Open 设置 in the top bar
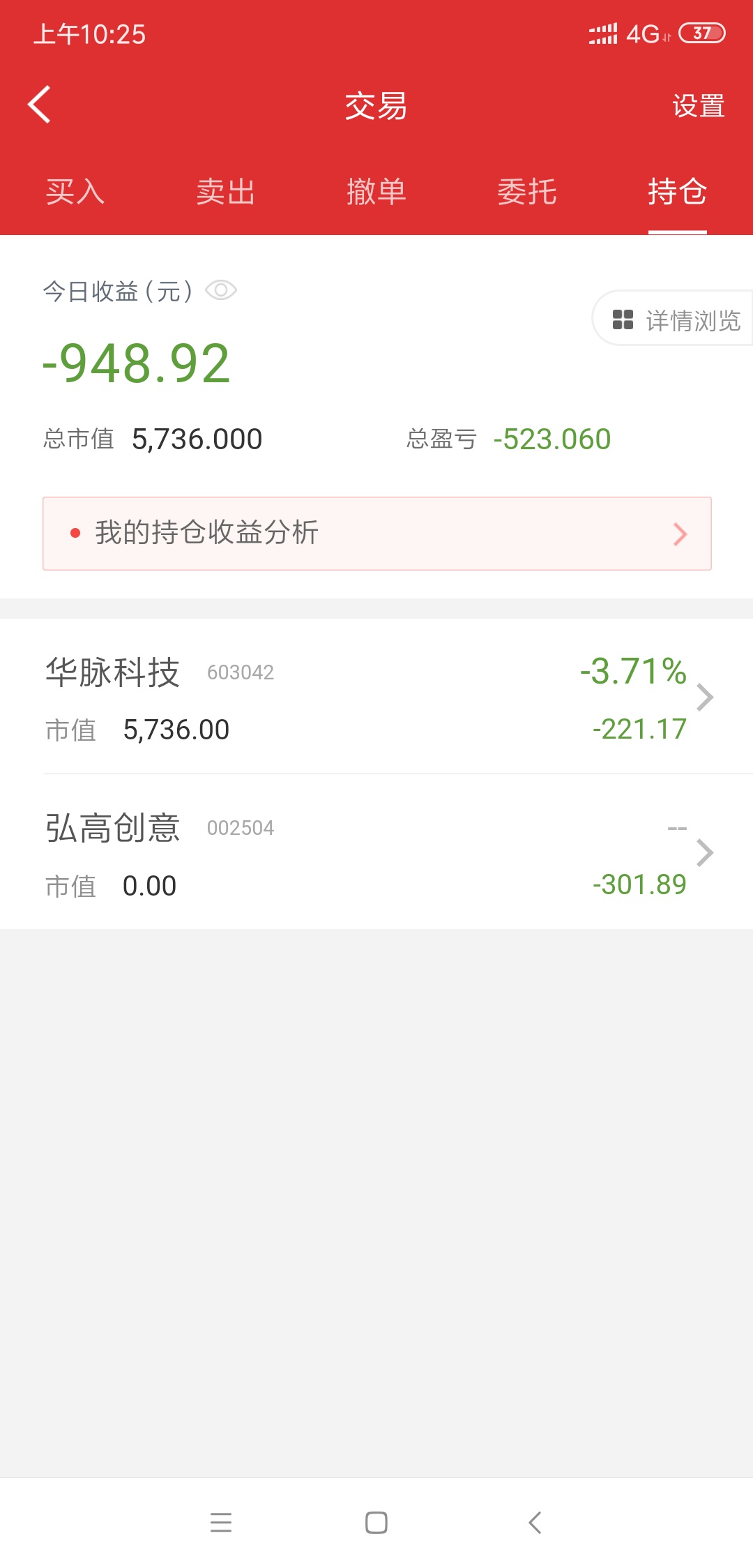Viewport: 753px width, 1568px height. [699, 106]
